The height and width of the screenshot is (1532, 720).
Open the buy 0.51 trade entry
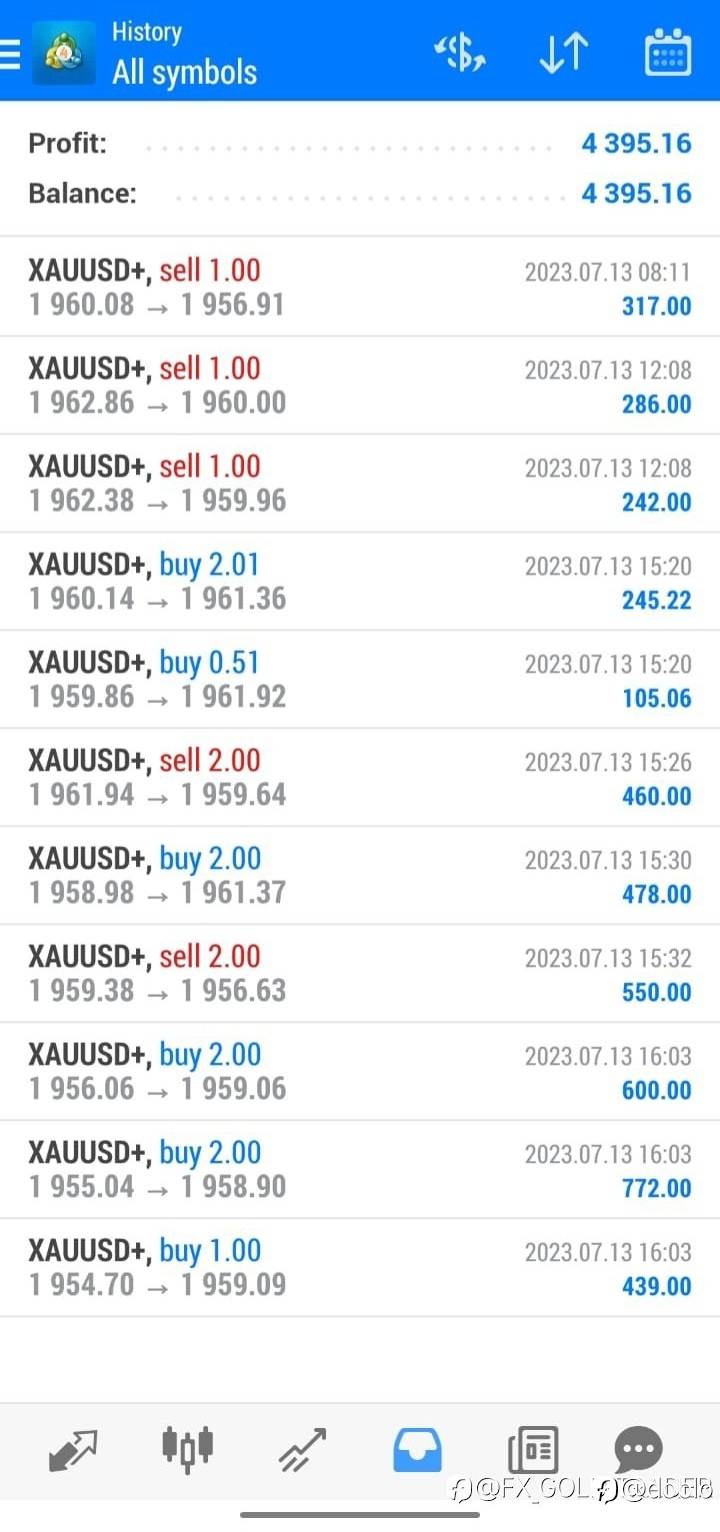click(x=360, y=679)
